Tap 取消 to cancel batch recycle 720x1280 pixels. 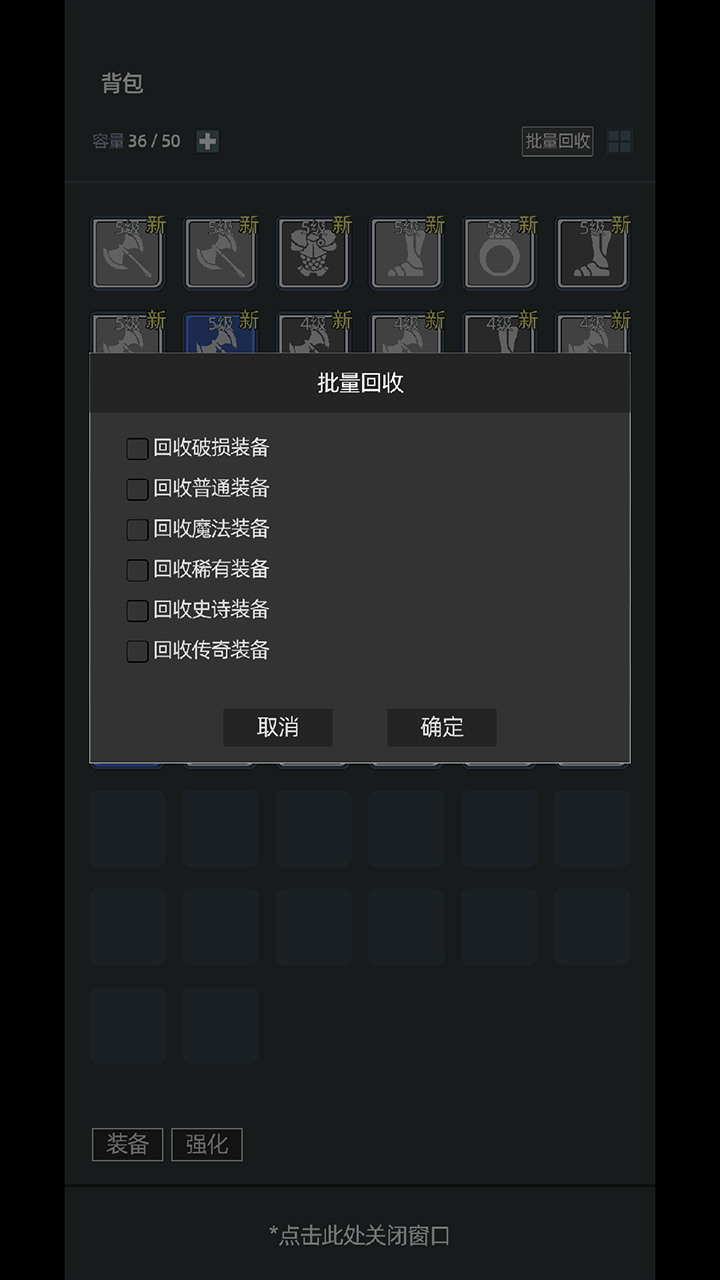pyautogui.click(x=277, y=727)
